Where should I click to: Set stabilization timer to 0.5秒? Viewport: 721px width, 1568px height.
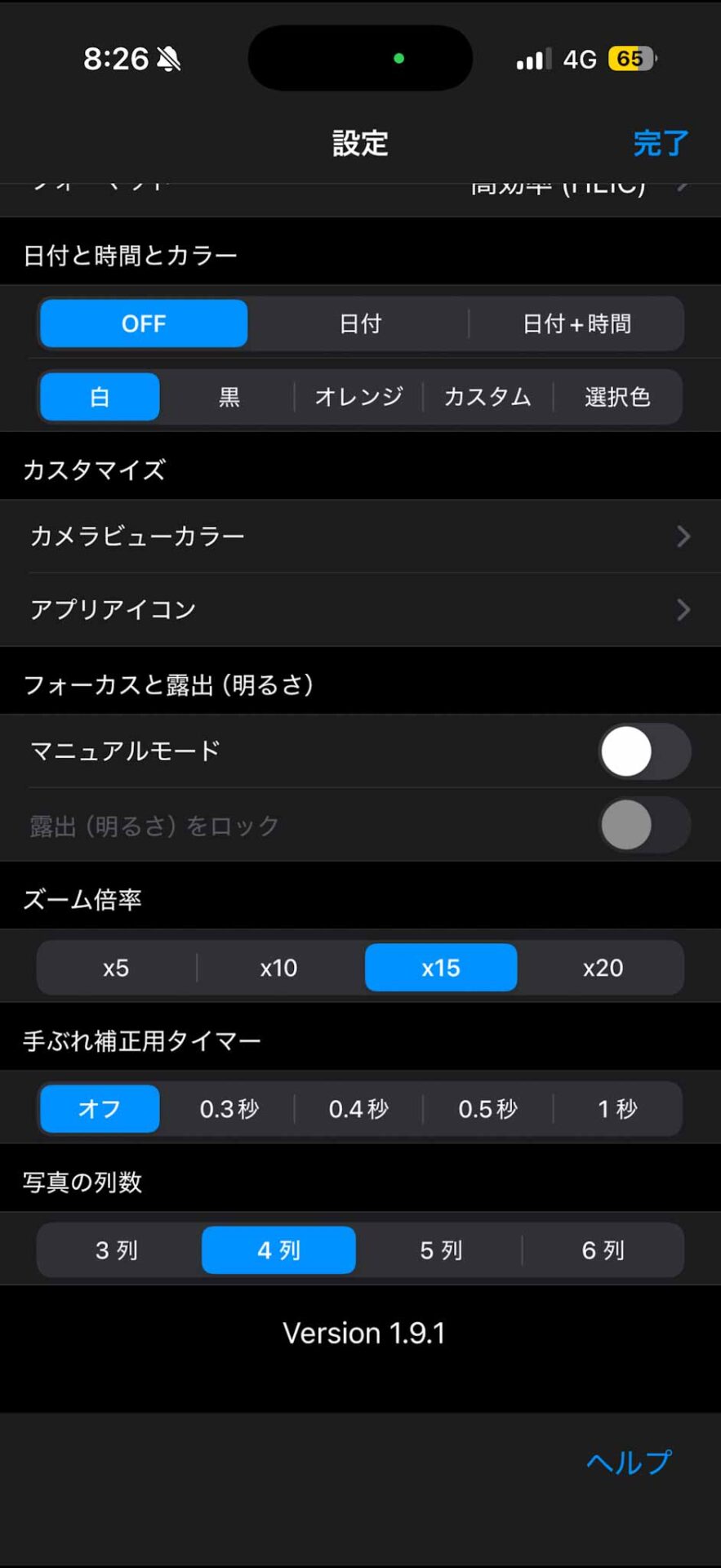[487, 1109]
